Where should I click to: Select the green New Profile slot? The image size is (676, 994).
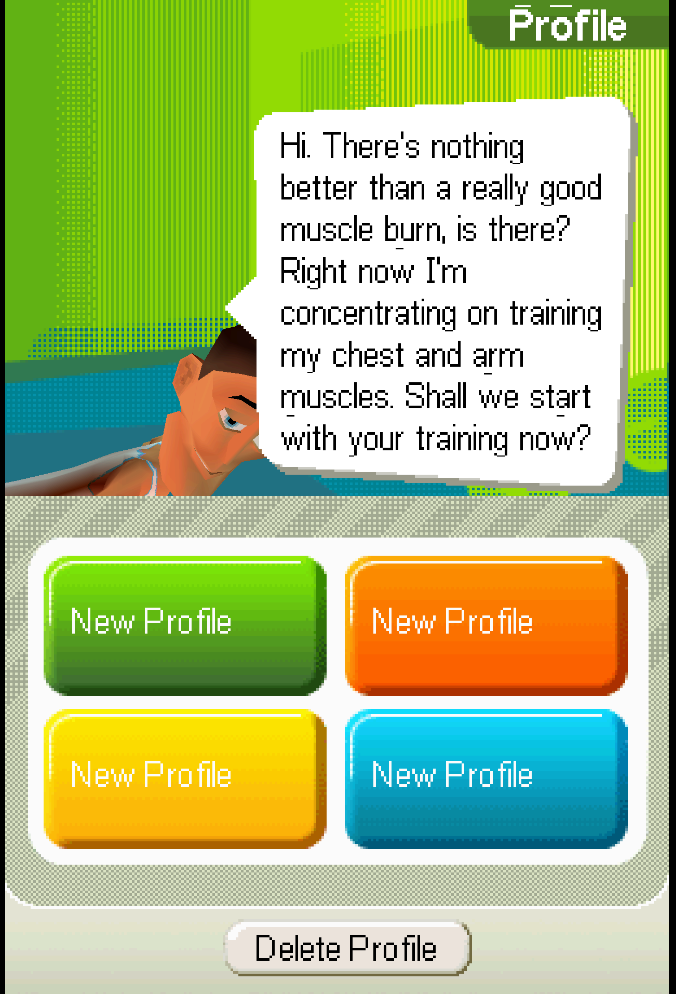[x=185, y=625]
